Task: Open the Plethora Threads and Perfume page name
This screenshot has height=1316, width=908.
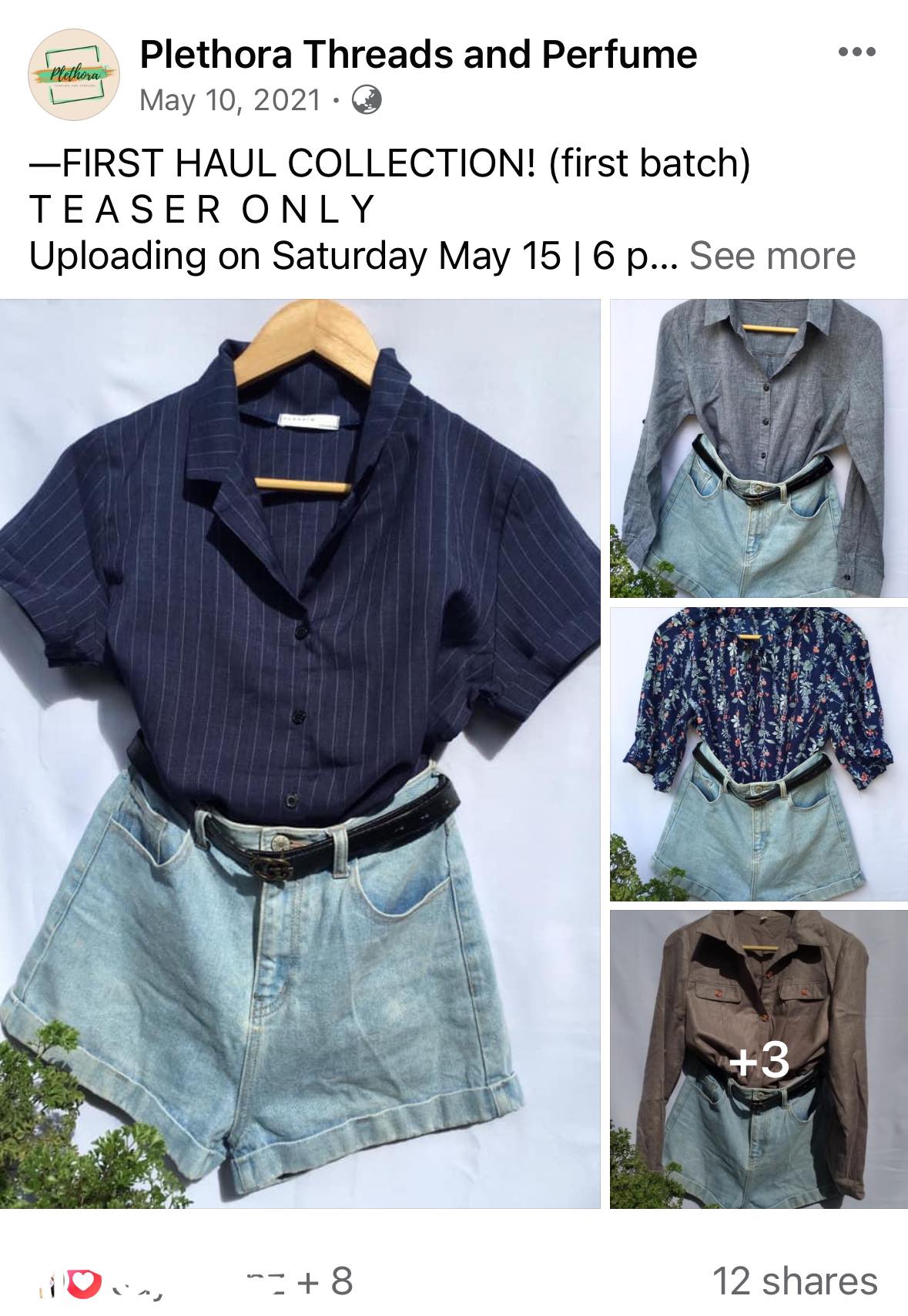Action: [418, 55]
